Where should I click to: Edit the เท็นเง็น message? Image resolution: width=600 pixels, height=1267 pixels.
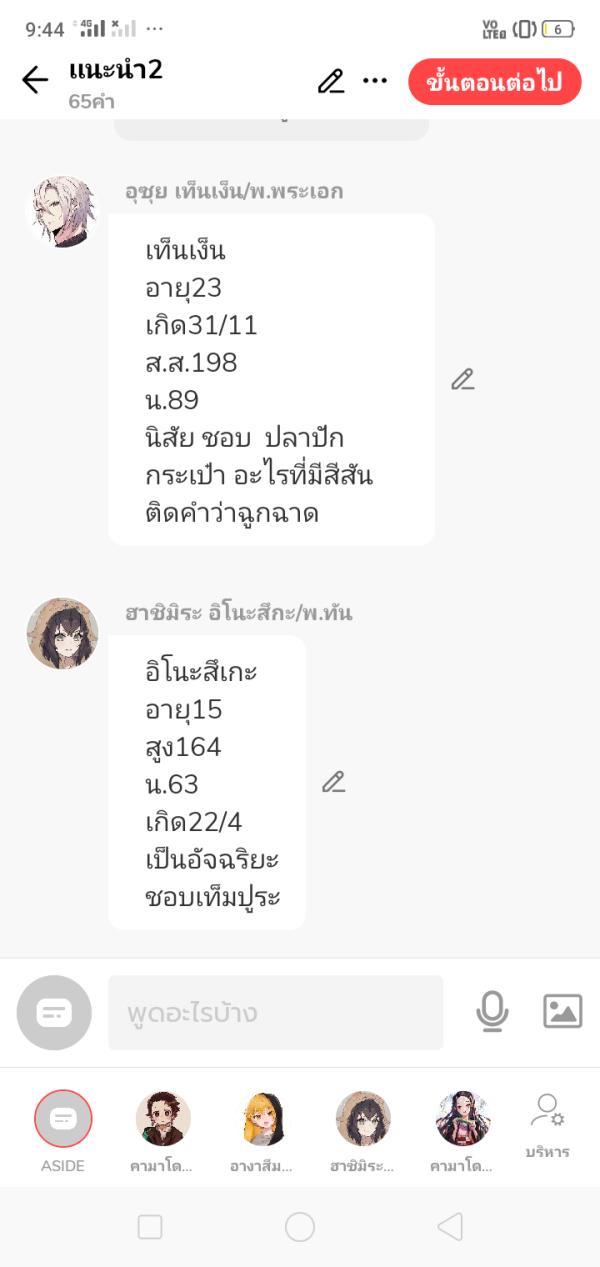pyautogui.click(x=462, y=379)
